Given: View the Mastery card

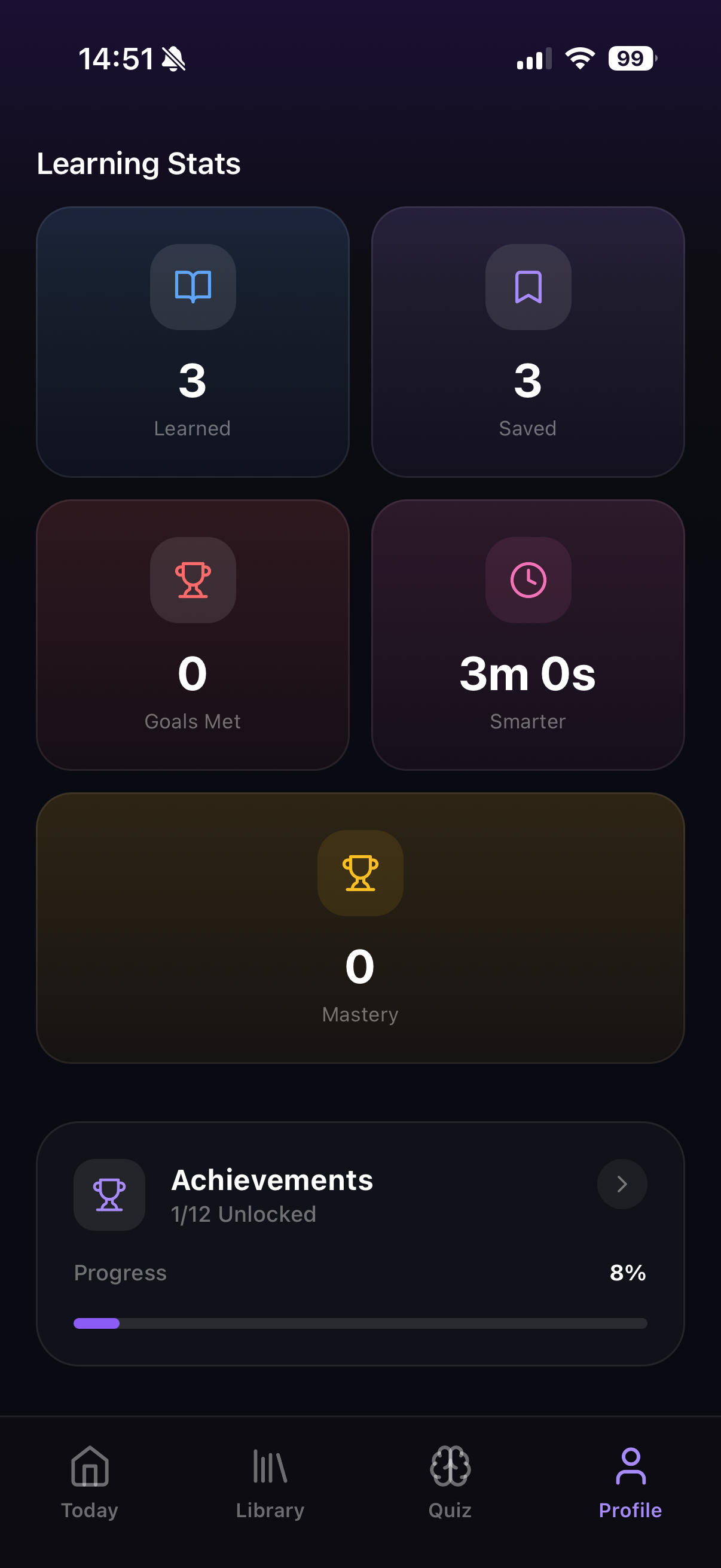Looking at the screenshot, I should tap(360, 928).
